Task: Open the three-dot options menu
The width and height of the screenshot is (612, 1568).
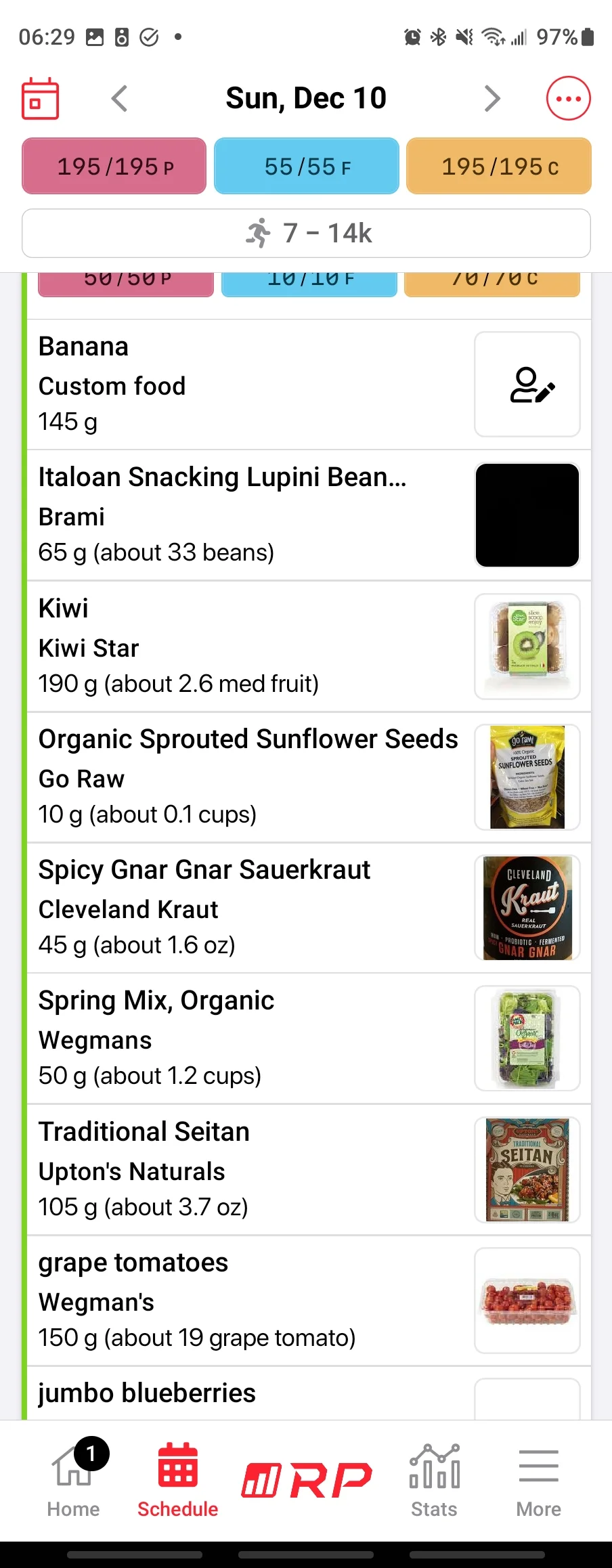Action: pyautogui.click(x=568, y=99)
